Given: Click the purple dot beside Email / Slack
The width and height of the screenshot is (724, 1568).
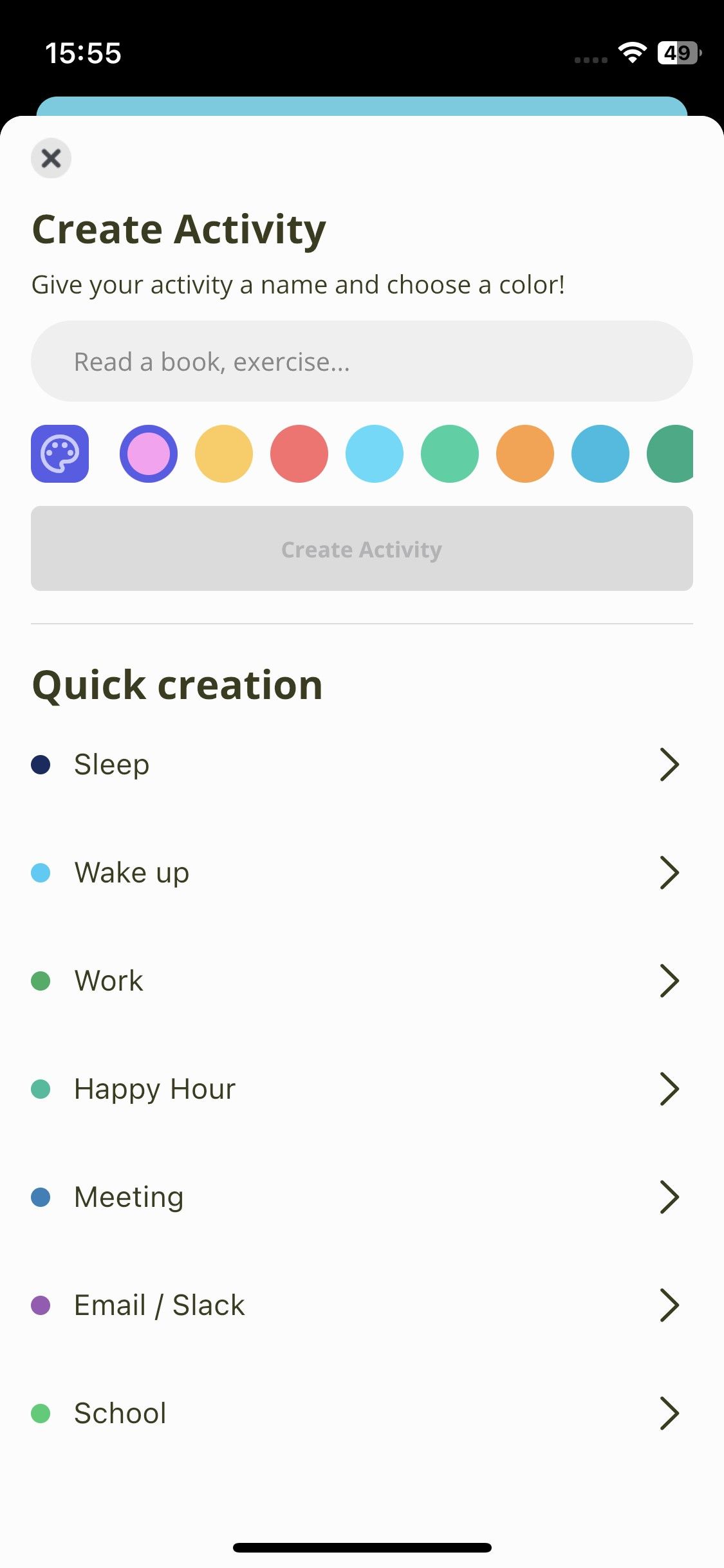Looking at the screenshot, I should tap(42, 1305).
